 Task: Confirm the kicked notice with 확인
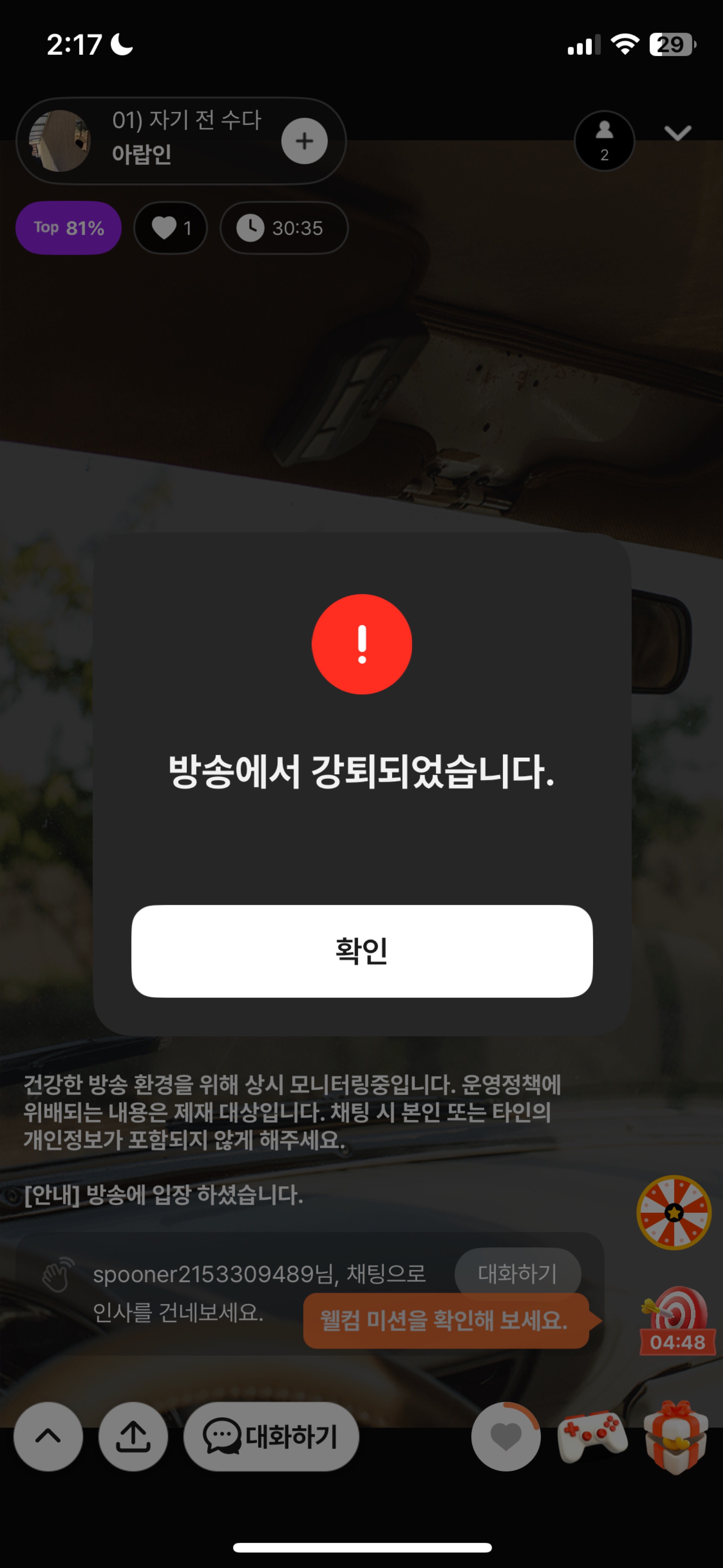[x=362, y=951]
